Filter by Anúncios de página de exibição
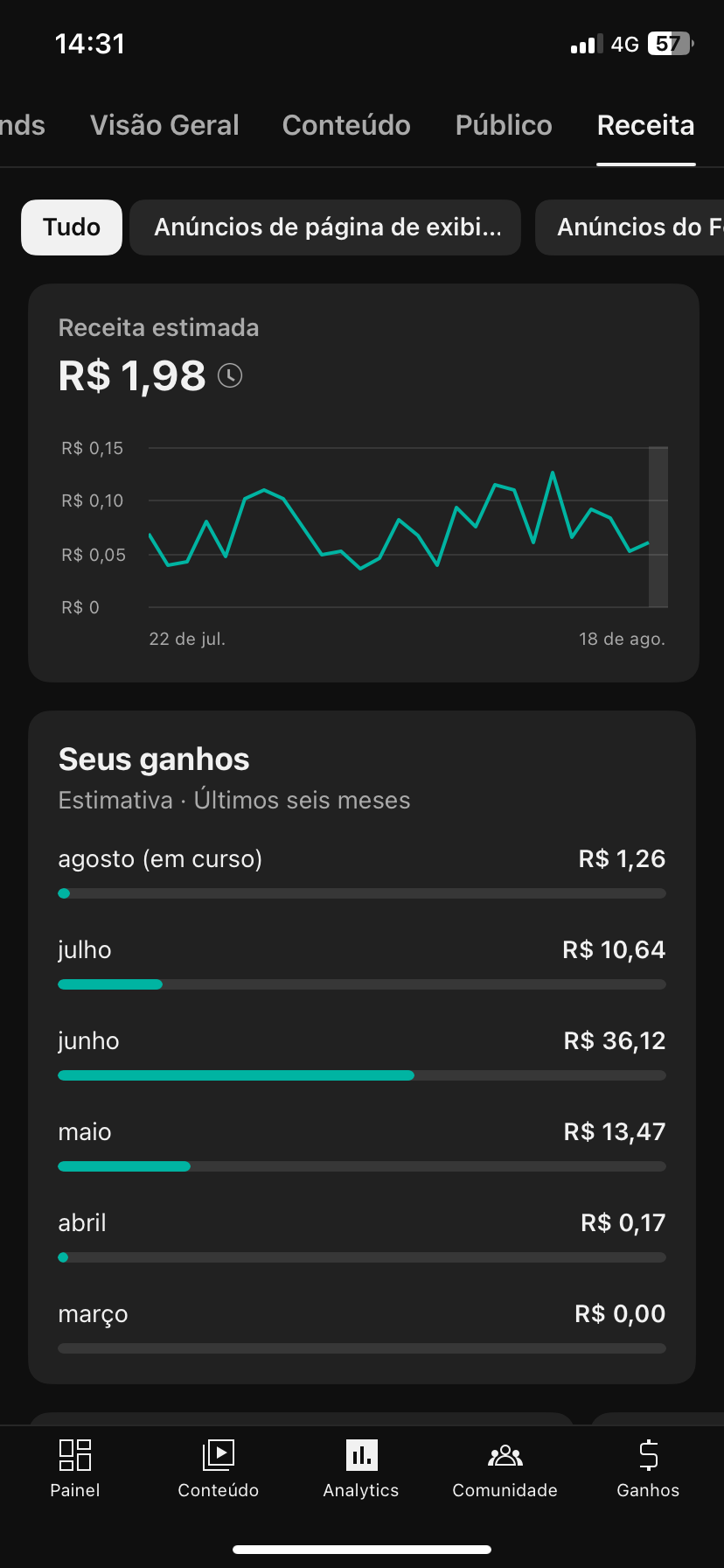Screen dimensions: 724x1568 point(325,227)
